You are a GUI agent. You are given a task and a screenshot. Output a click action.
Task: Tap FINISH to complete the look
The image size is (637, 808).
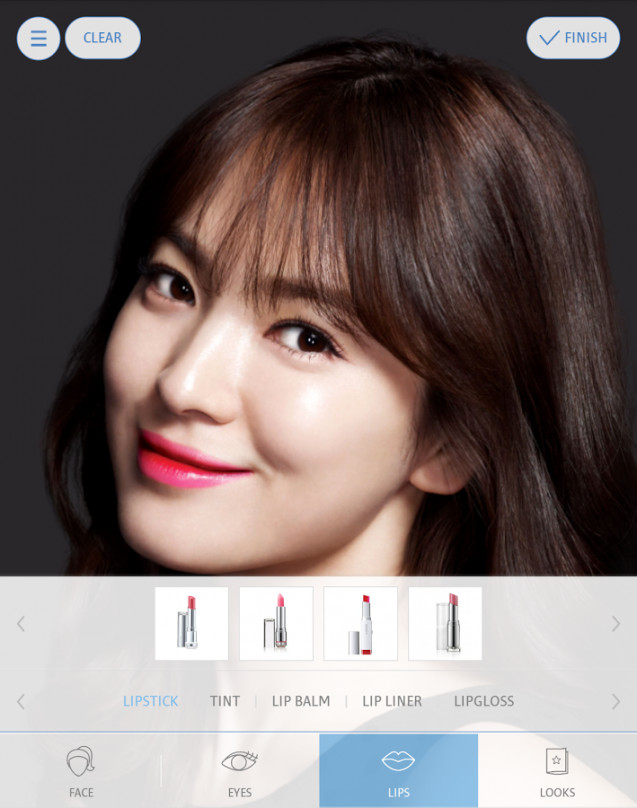[573, 38]
